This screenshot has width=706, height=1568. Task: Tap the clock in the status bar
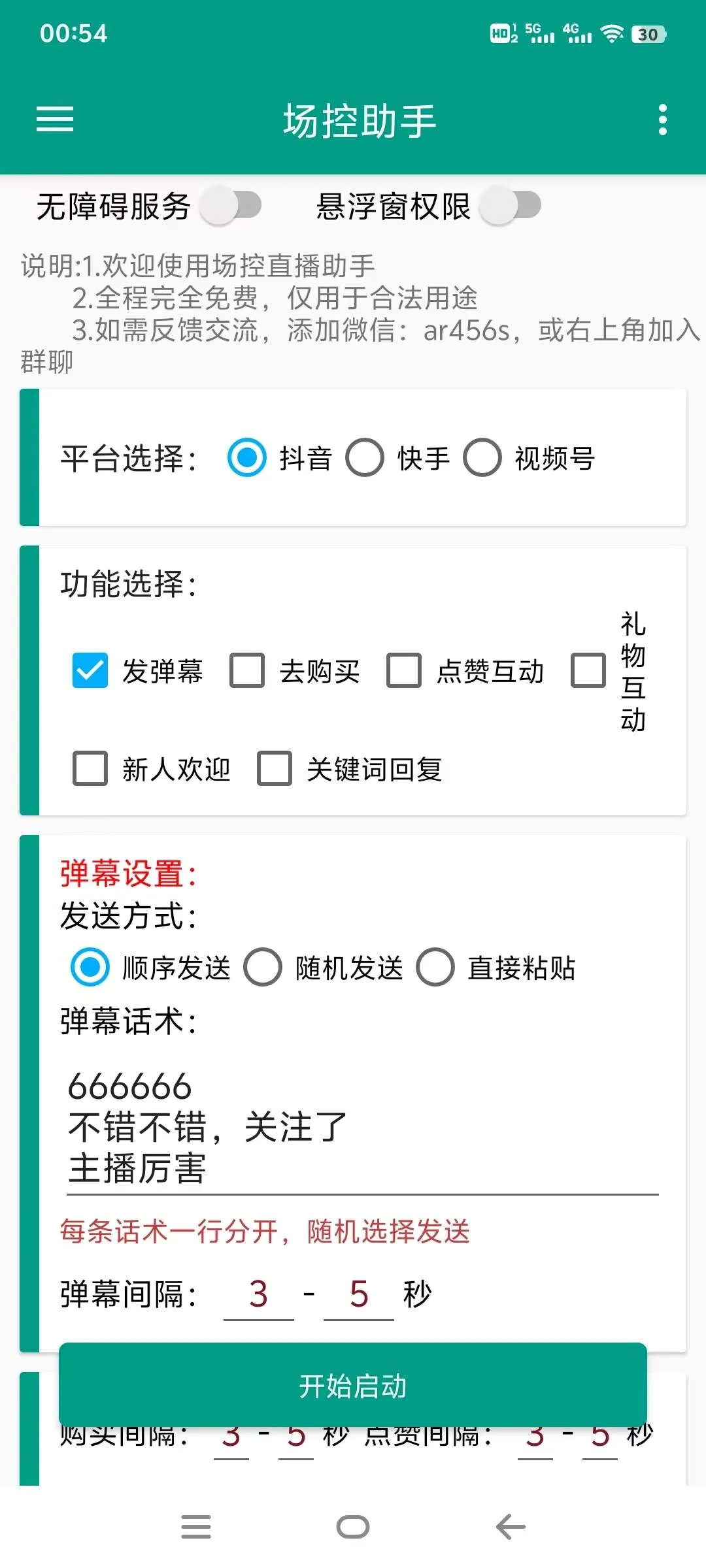click(x=75, y=34)
